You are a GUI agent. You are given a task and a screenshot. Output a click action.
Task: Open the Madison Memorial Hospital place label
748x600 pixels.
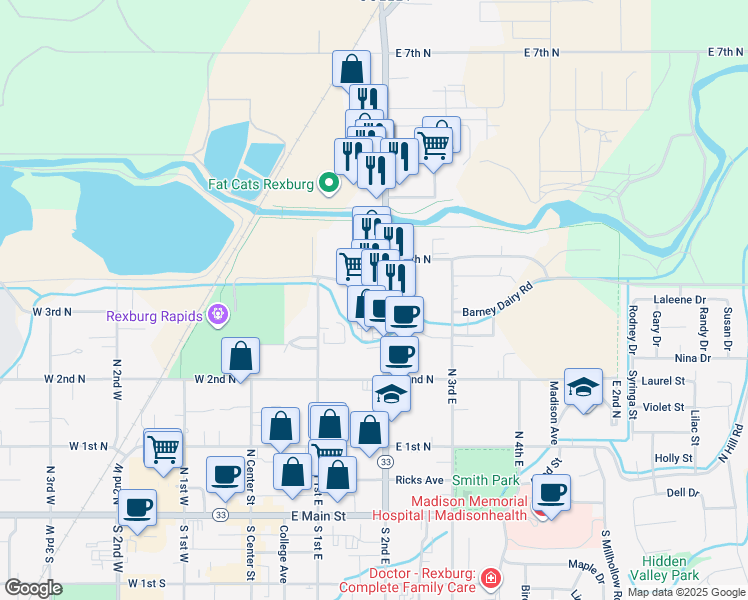[x=449, y=508]
